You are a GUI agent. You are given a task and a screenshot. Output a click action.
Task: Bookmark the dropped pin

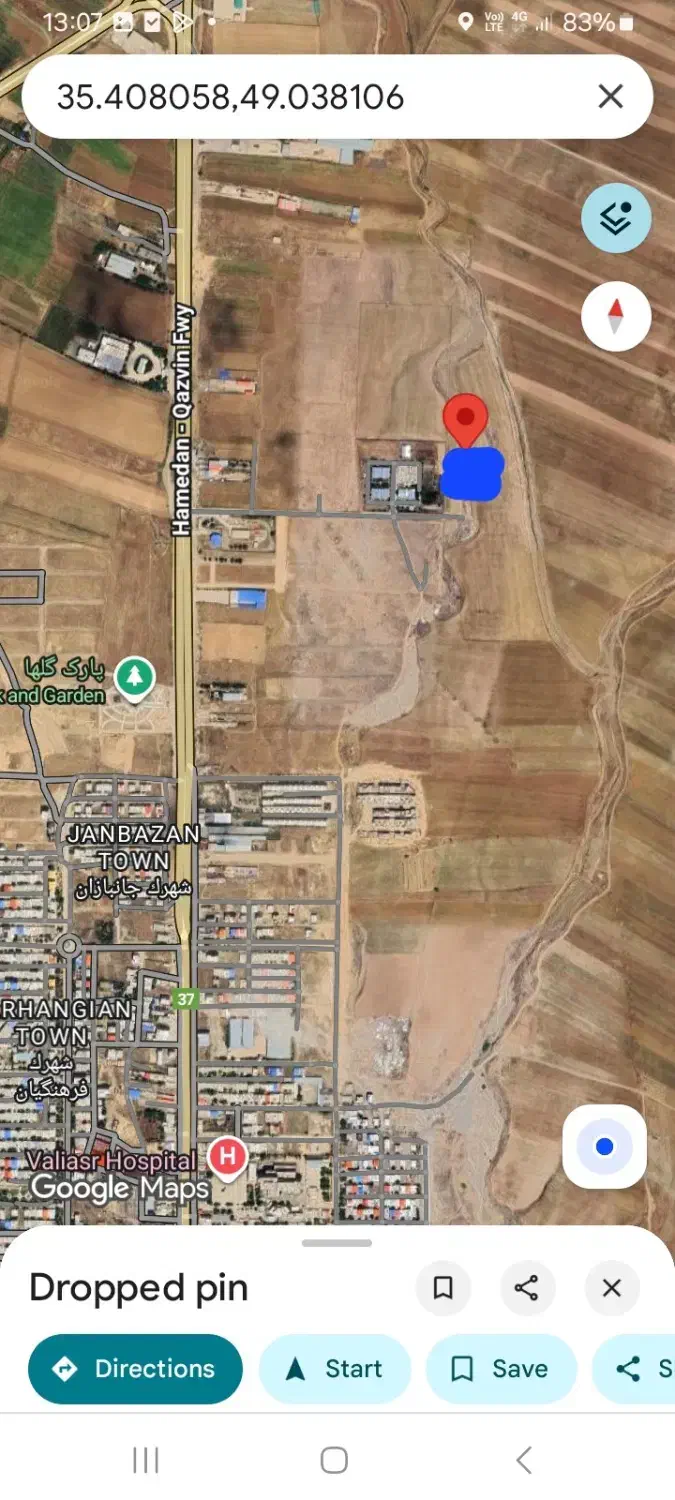[x=443, y=1288]
